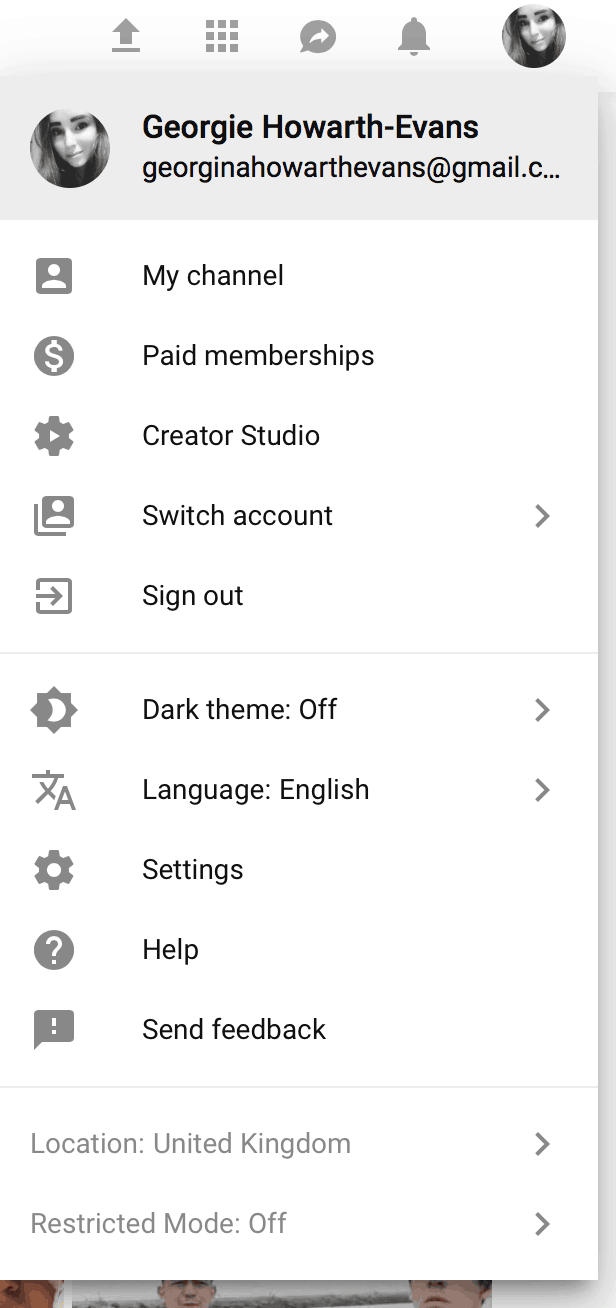616x1308 pixels.
Task: Open My channel
Action: pyautogui.click(x=299, y=276)
